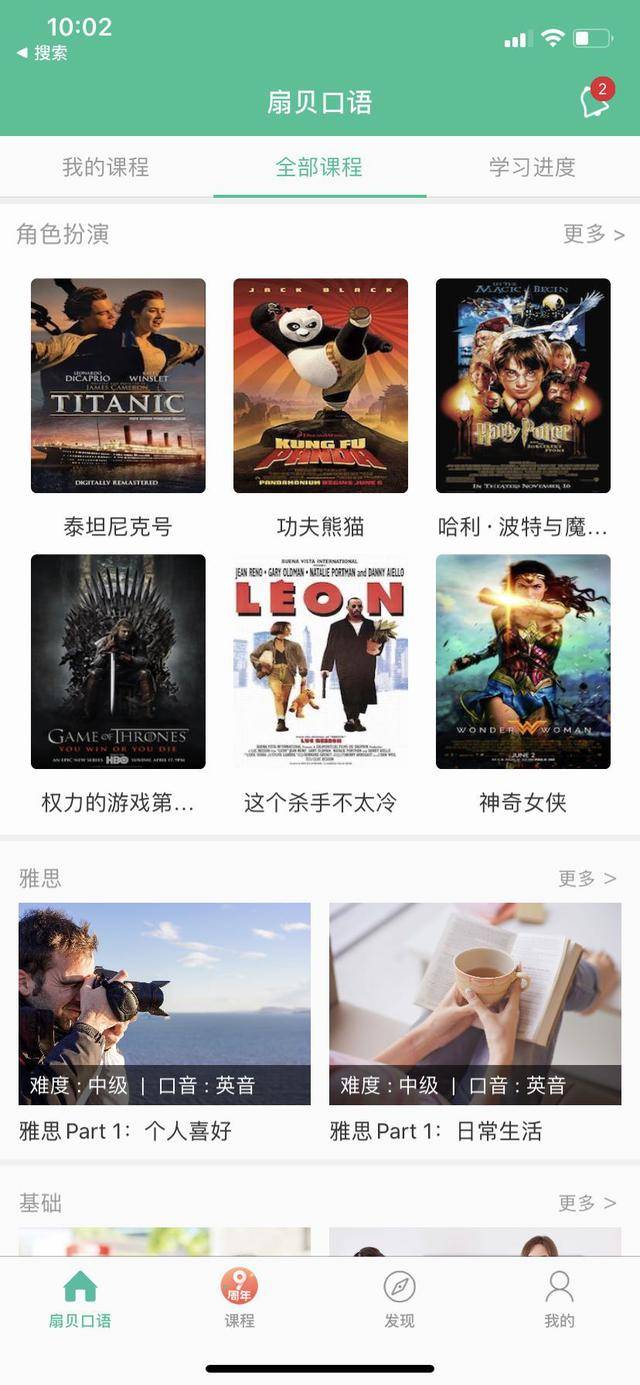Select the 全部课程 tab
This screenshot has height=1385, width=640.
[x=319, y=167]
